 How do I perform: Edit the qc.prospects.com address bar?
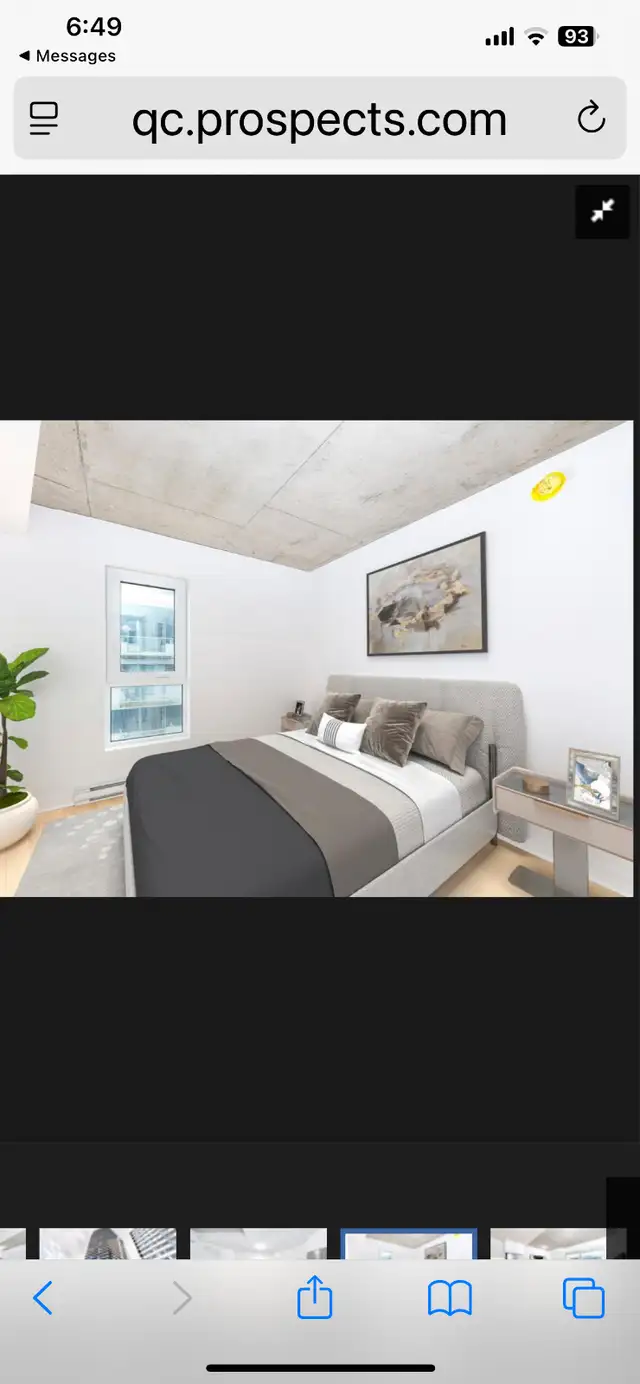[x=320, y=119]
